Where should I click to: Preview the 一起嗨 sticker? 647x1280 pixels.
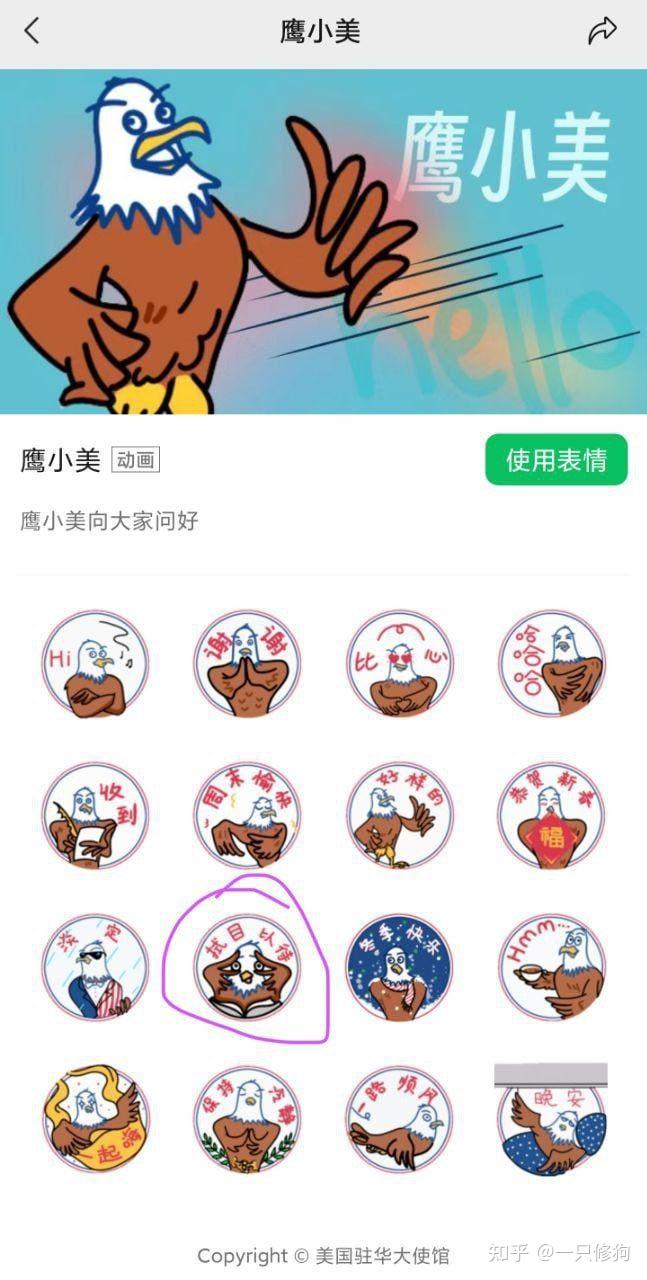[x=96, y=1118]
